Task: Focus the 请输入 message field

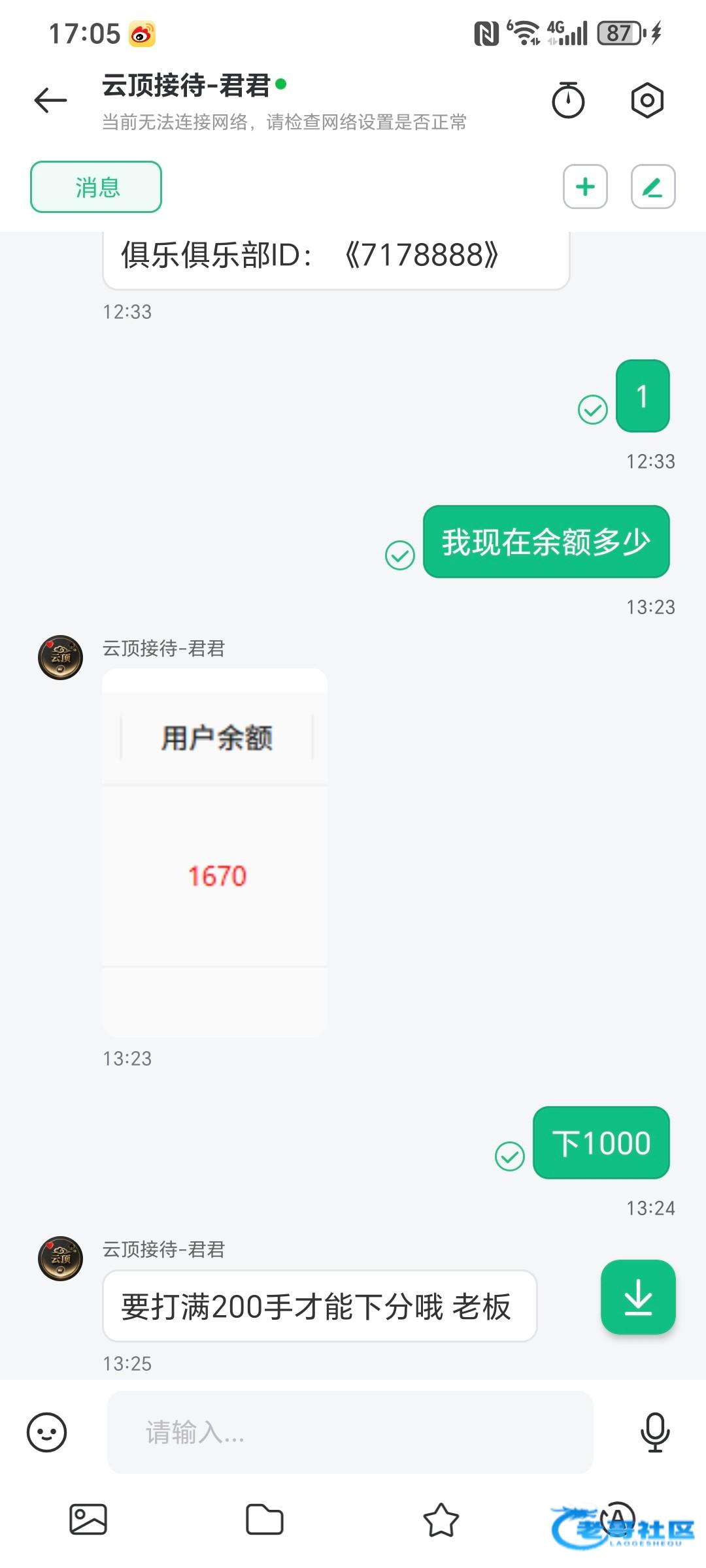Action: click(x=350, y=1432)
